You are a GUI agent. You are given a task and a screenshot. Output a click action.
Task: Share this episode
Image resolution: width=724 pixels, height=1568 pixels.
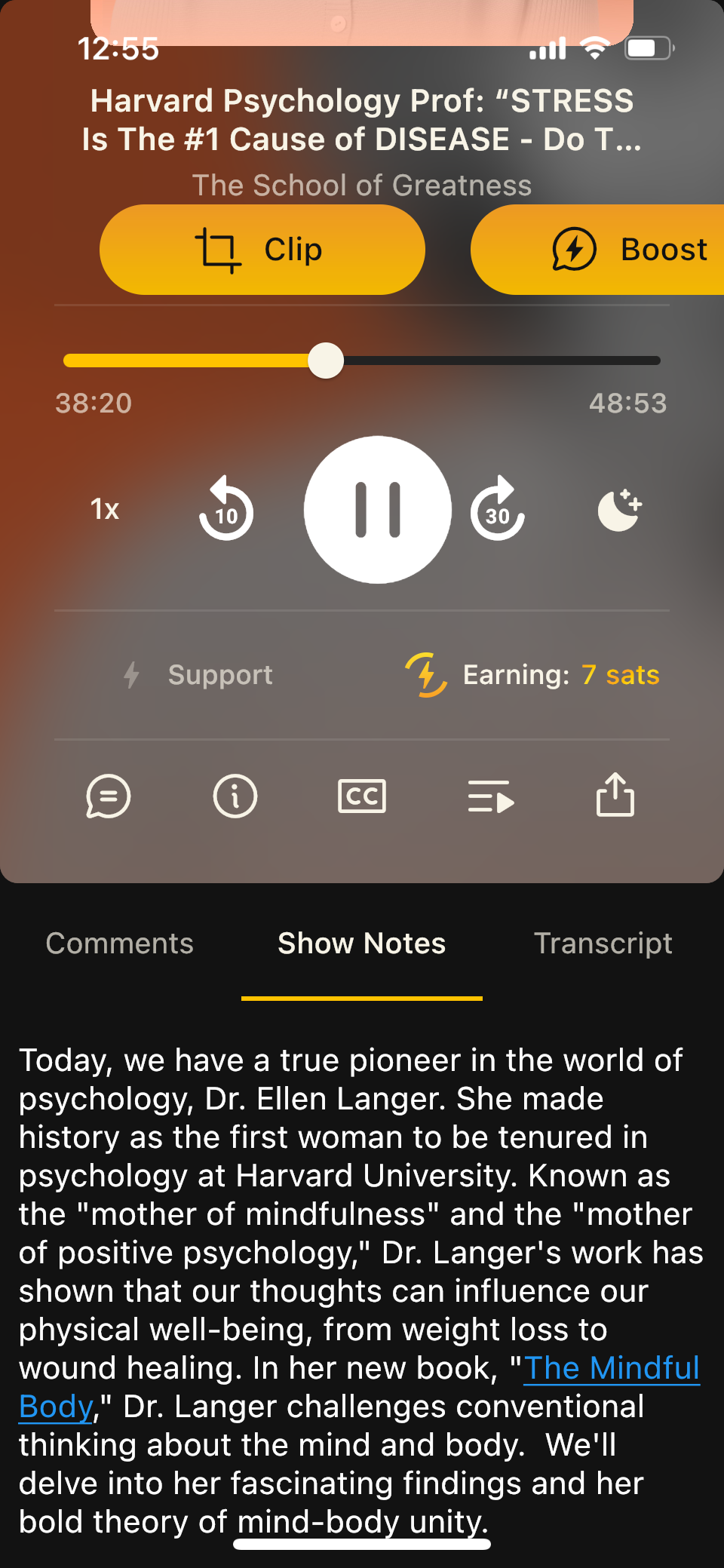point(615,795)
